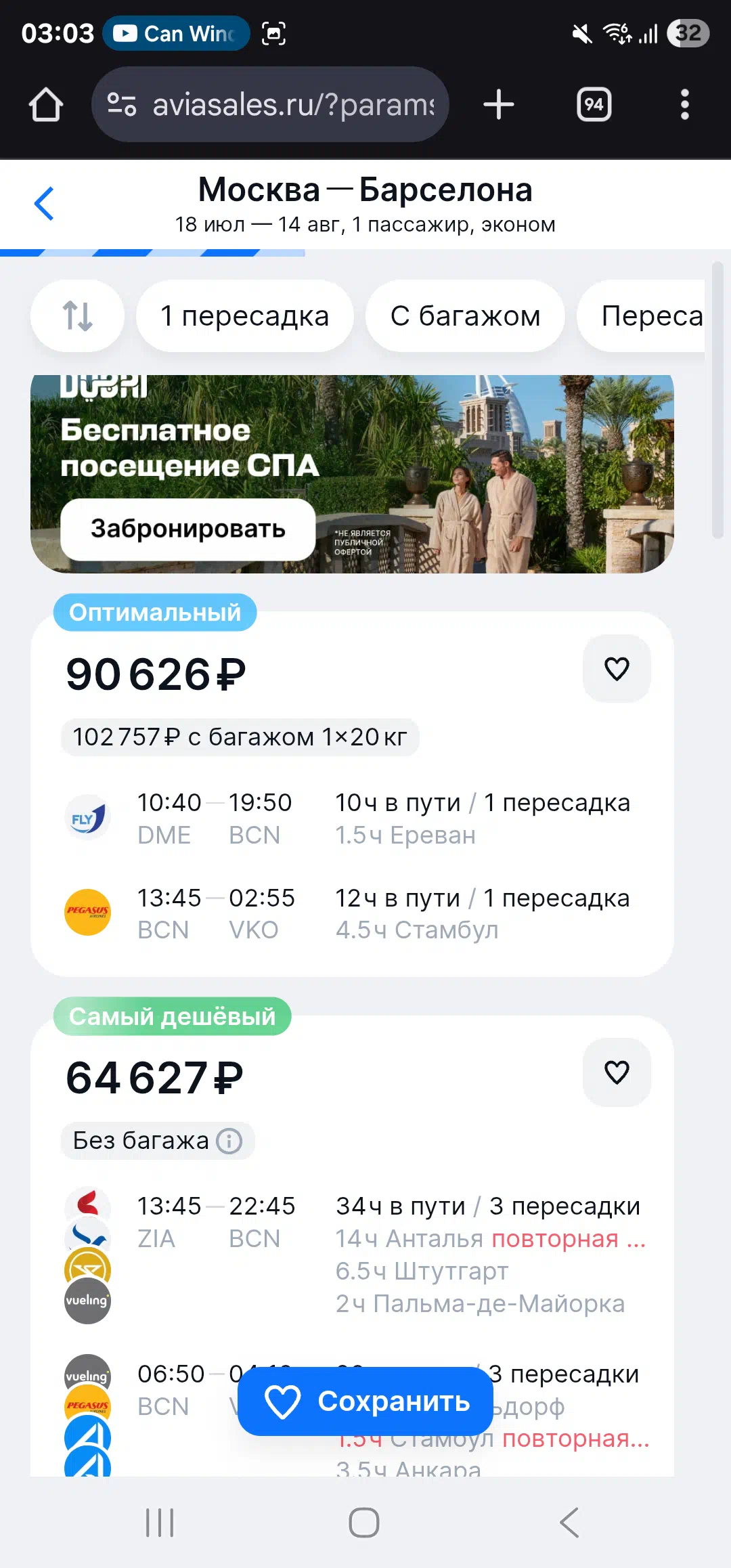
Task: Select the С багажом filter chip
Action: [x=465, y=316]
